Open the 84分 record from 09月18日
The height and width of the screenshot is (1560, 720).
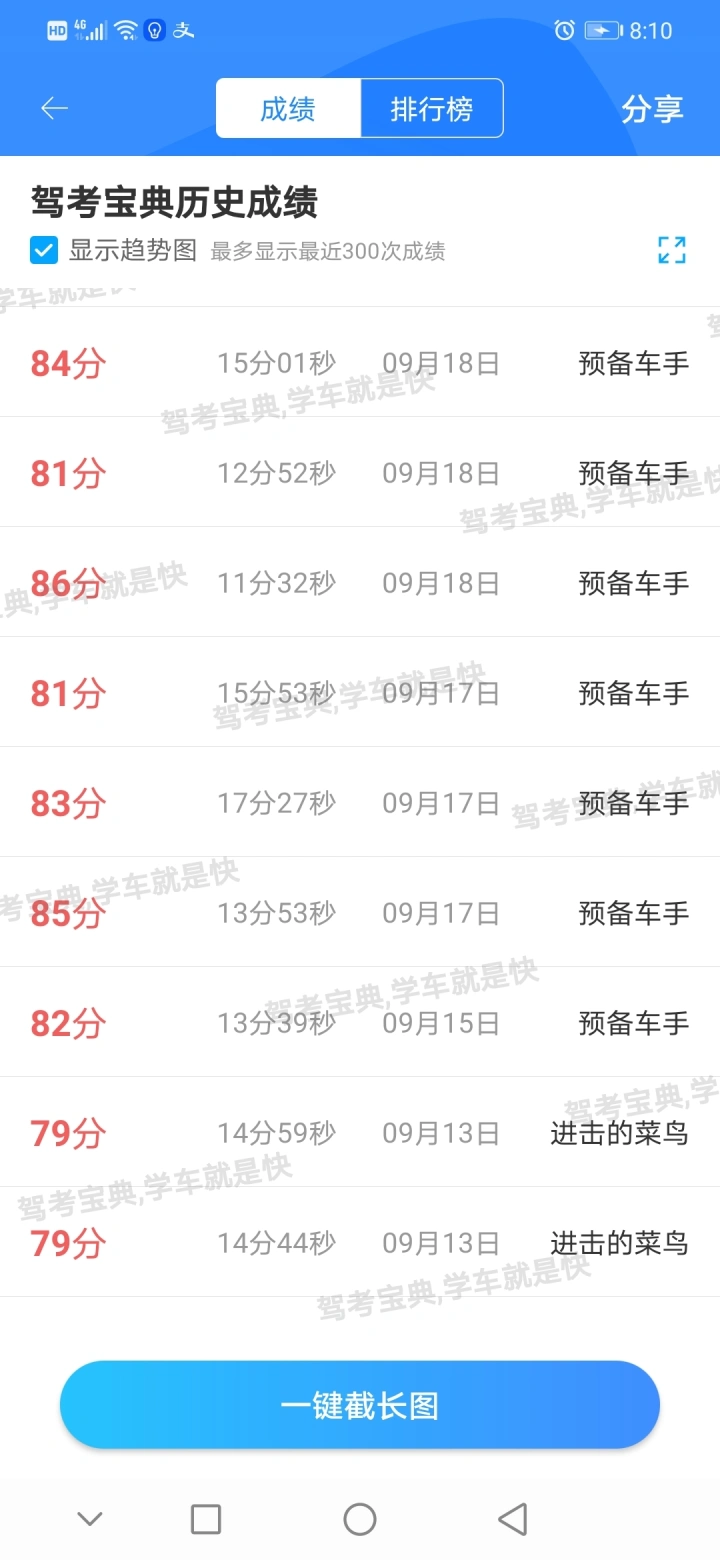[360, 362]
